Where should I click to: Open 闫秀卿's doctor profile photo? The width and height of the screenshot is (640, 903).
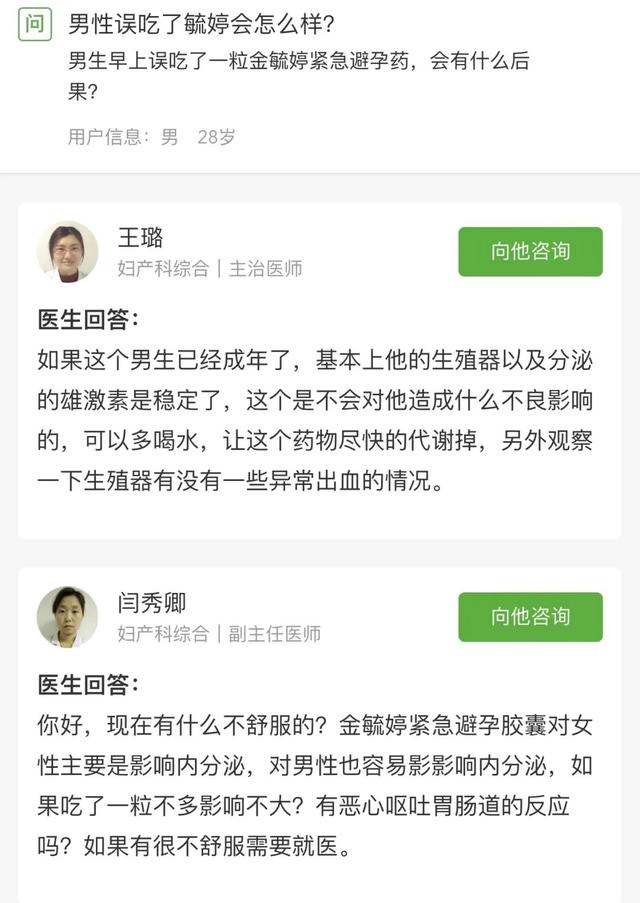[68, 617]
